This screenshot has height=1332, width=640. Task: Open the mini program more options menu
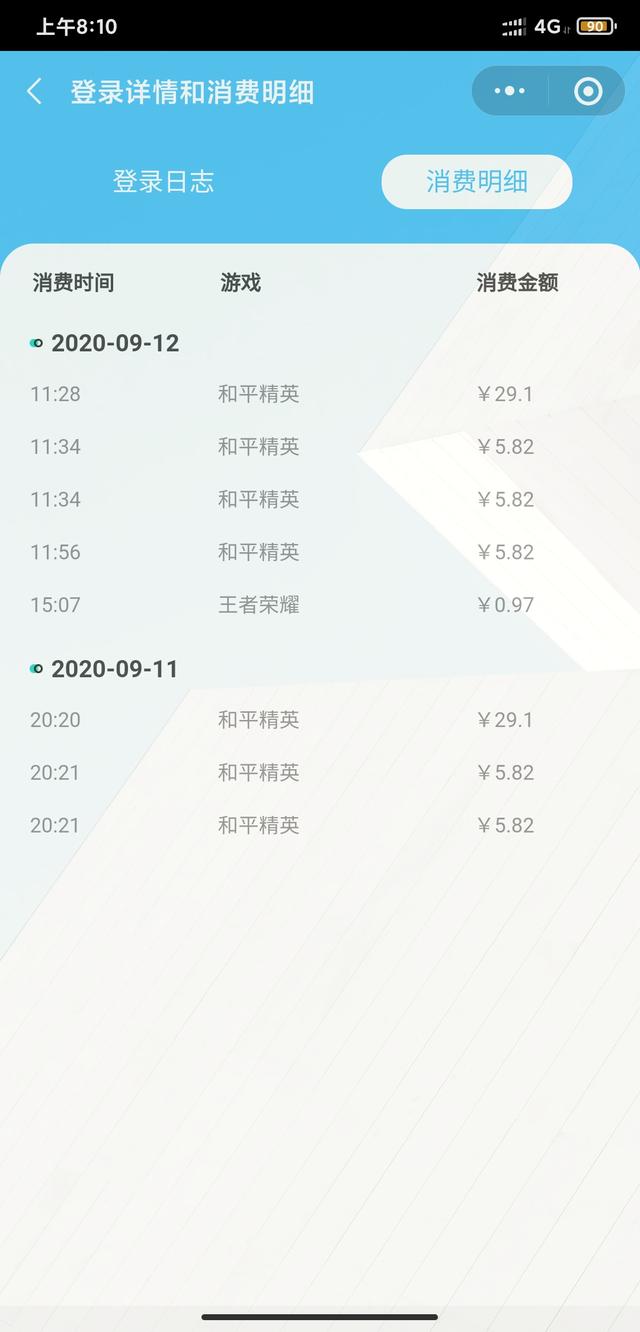[509, 91]
